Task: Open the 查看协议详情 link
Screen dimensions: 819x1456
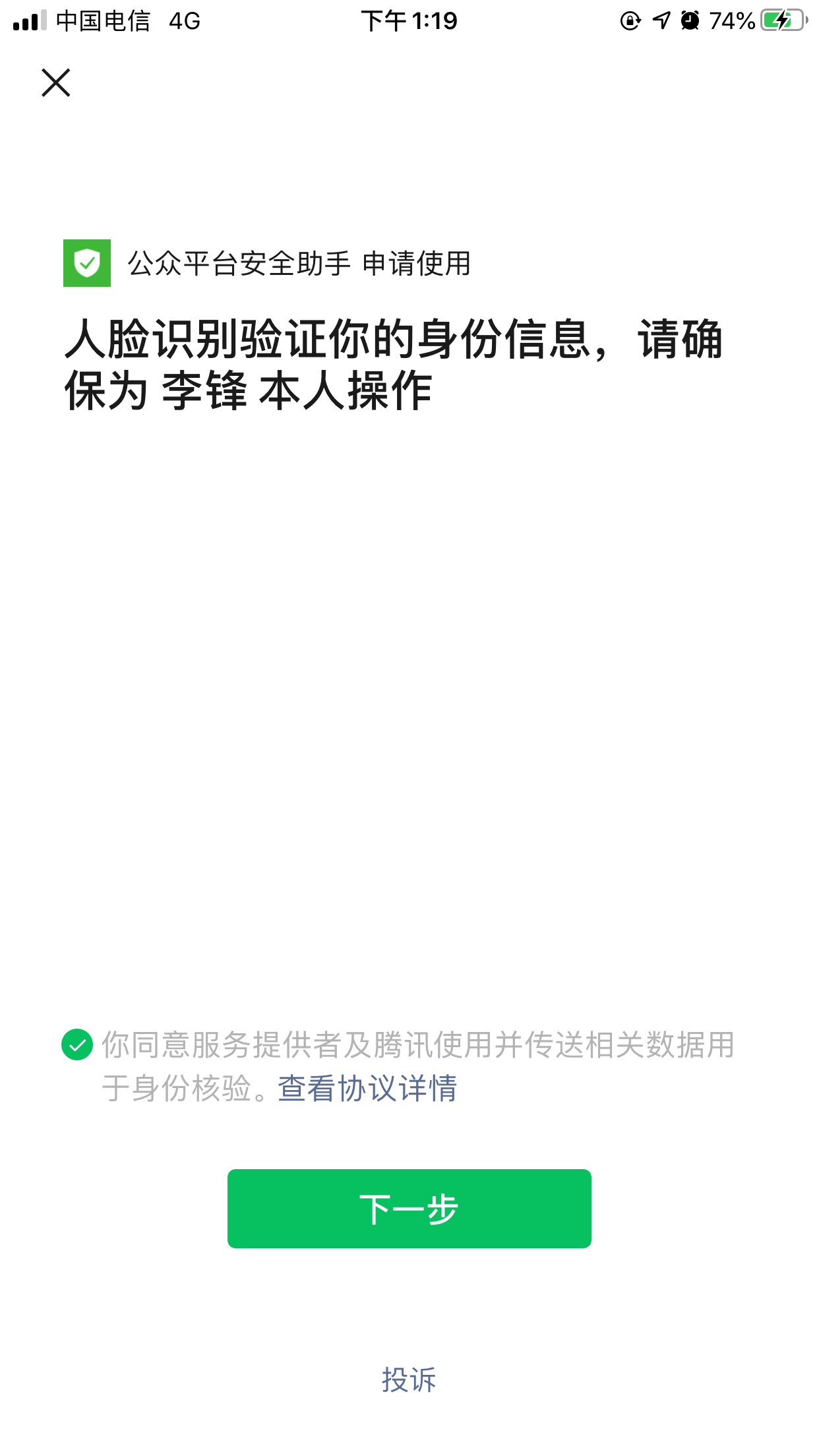Action: pyautogui.click(x=367, y=1088)
